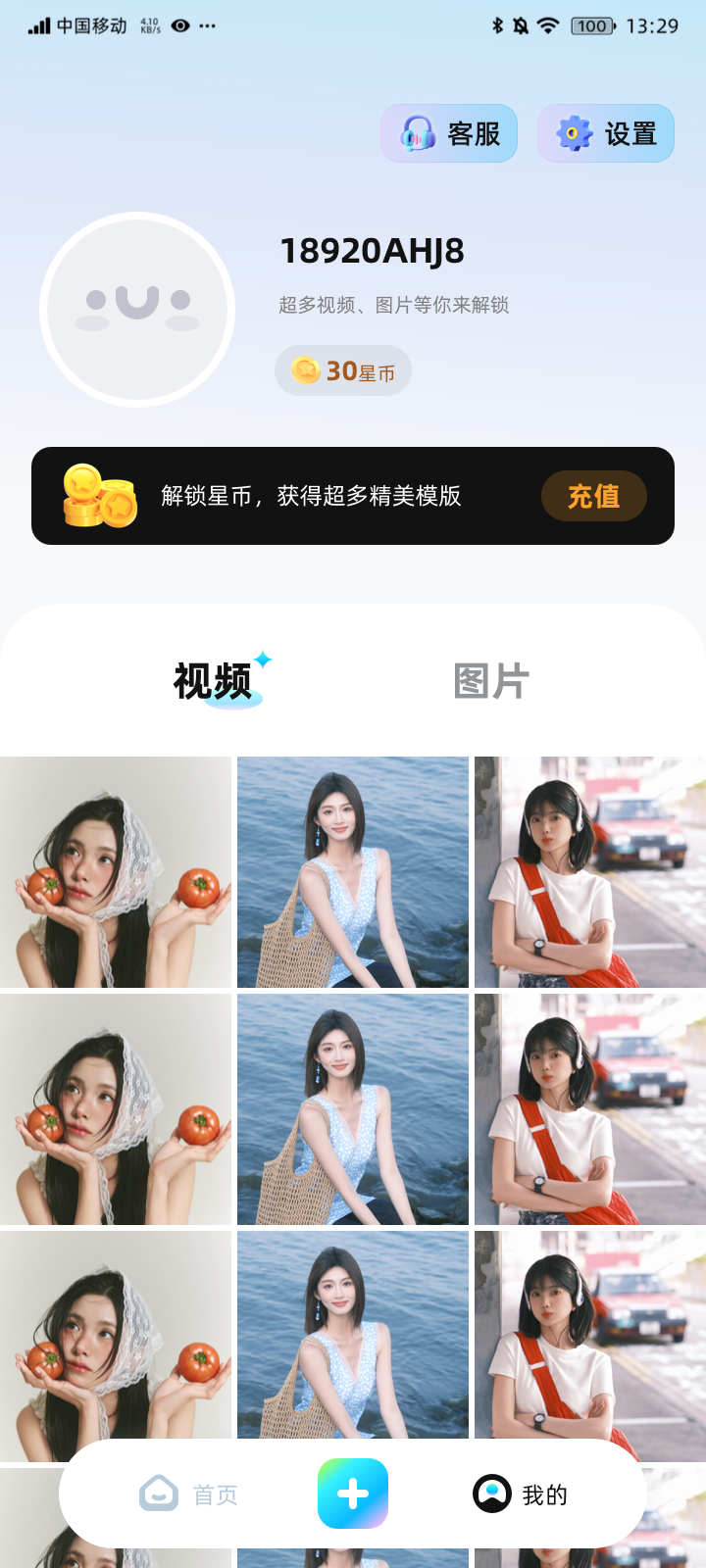
Task: Open first video of girl holding tomatoes
Action: coord(116,872)
